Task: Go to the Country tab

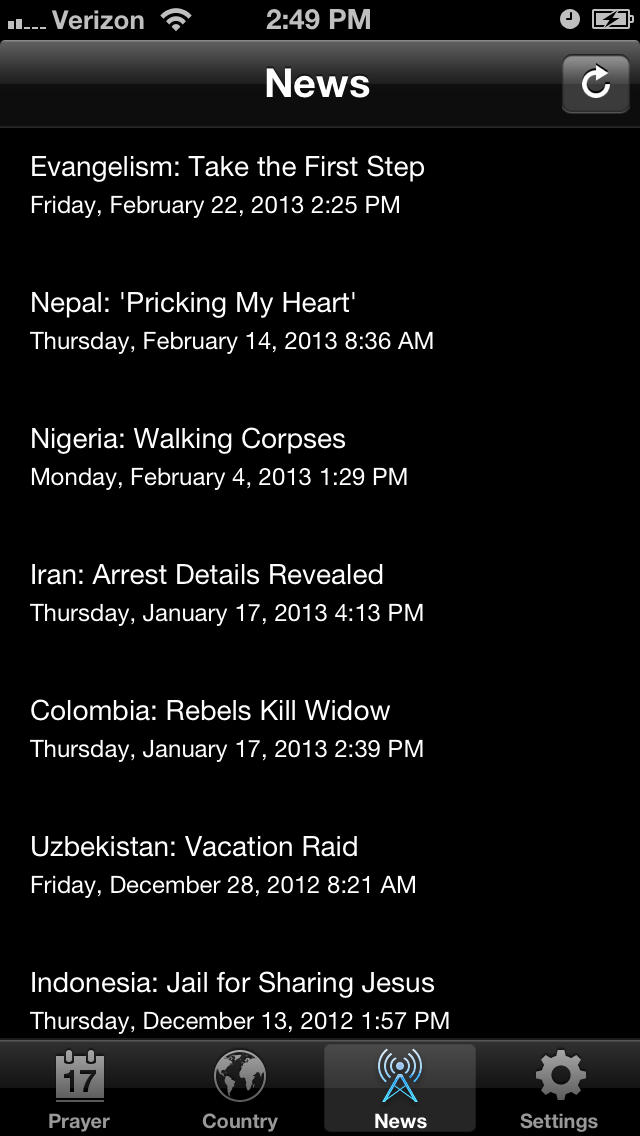Action: tap(240, 1089)
